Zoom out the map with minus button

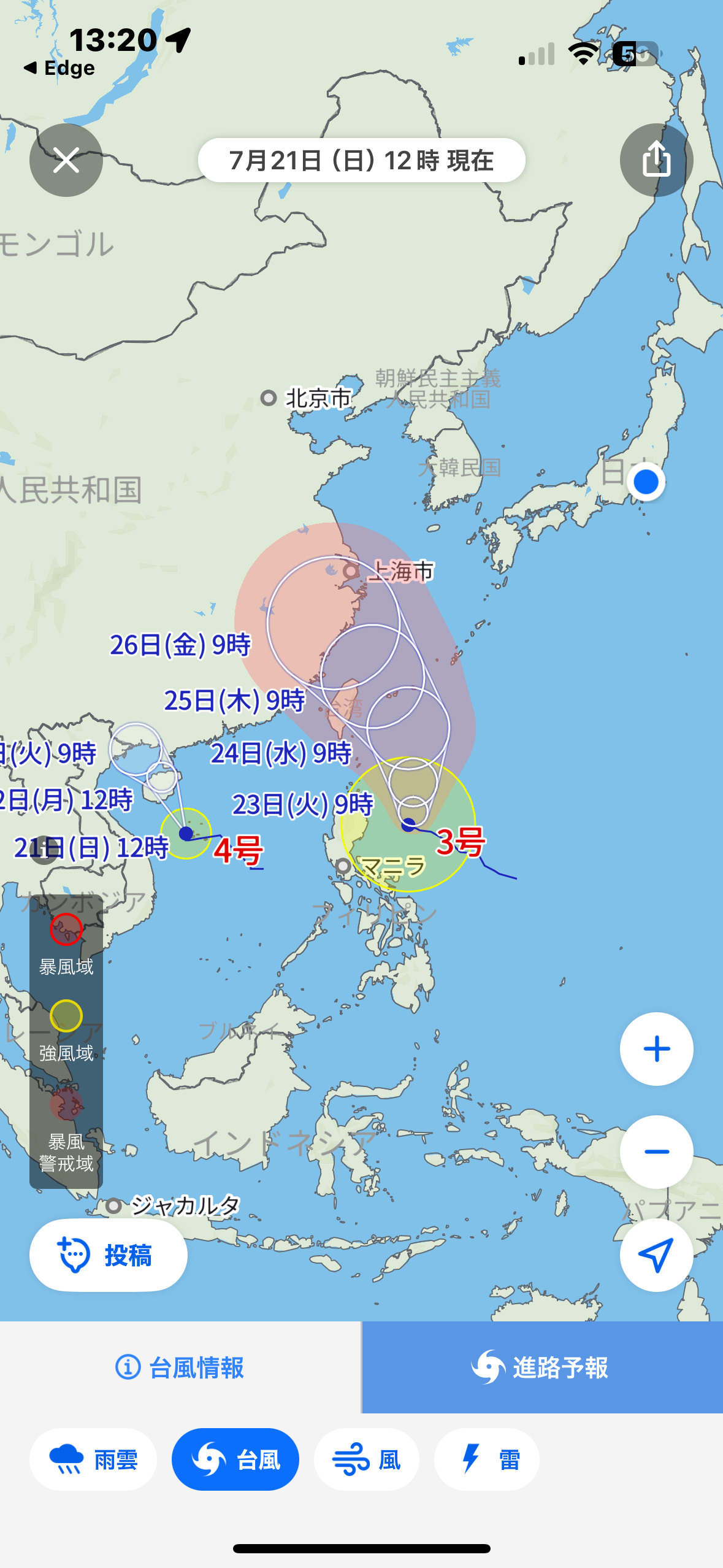656,1152
